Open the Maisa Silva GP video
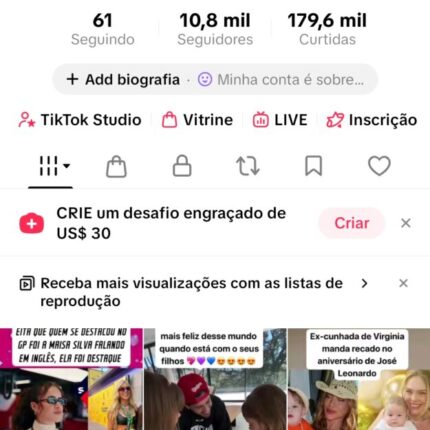This screenshot has width=430, height=430. click(x=71, y=379)
